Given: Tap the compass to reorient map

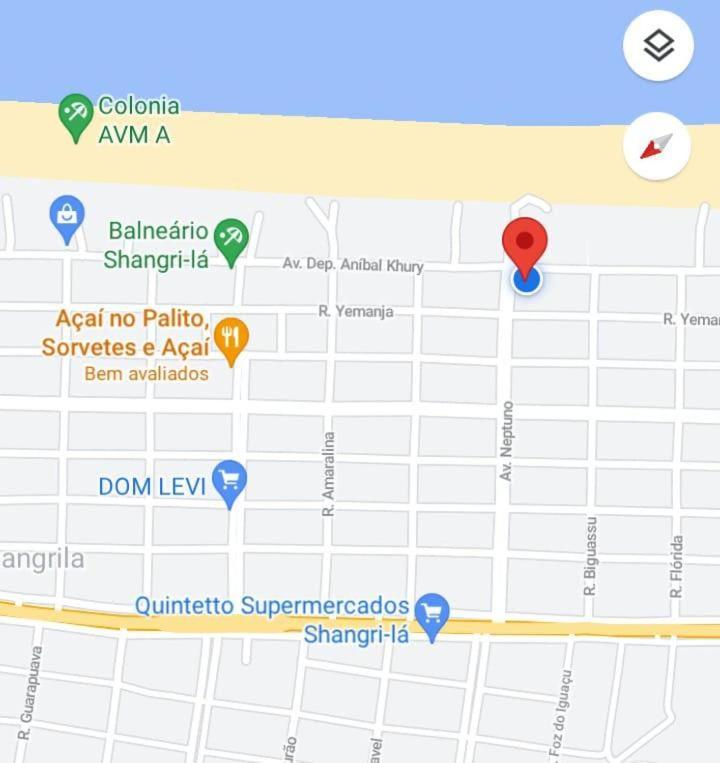Looking at the screenshot, I should click(x=657, y=147).
